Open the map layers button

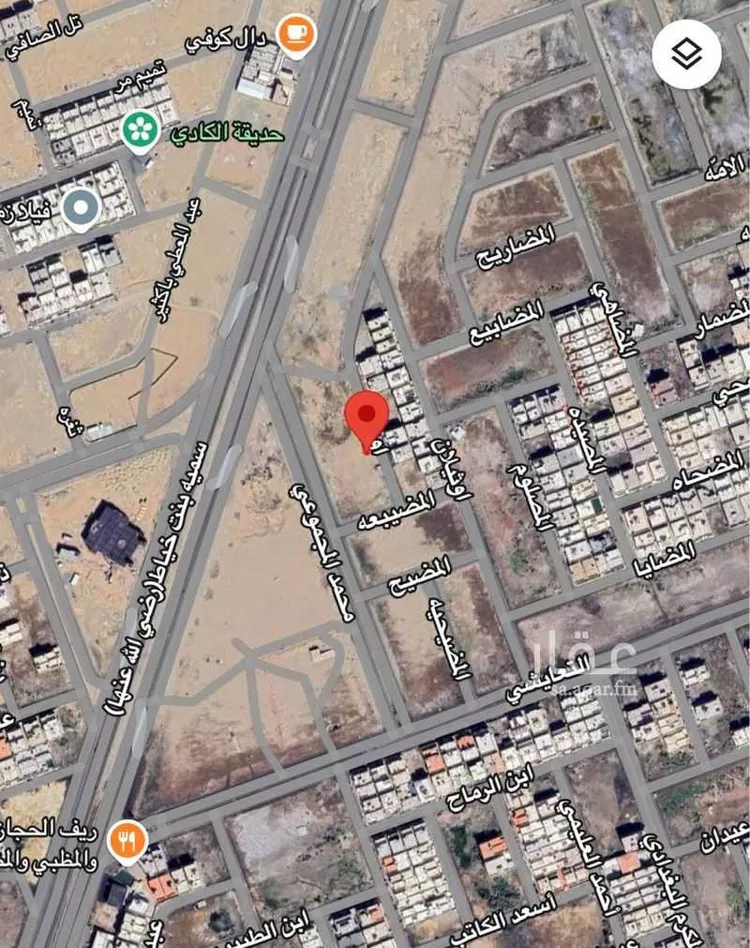point(687,54)
